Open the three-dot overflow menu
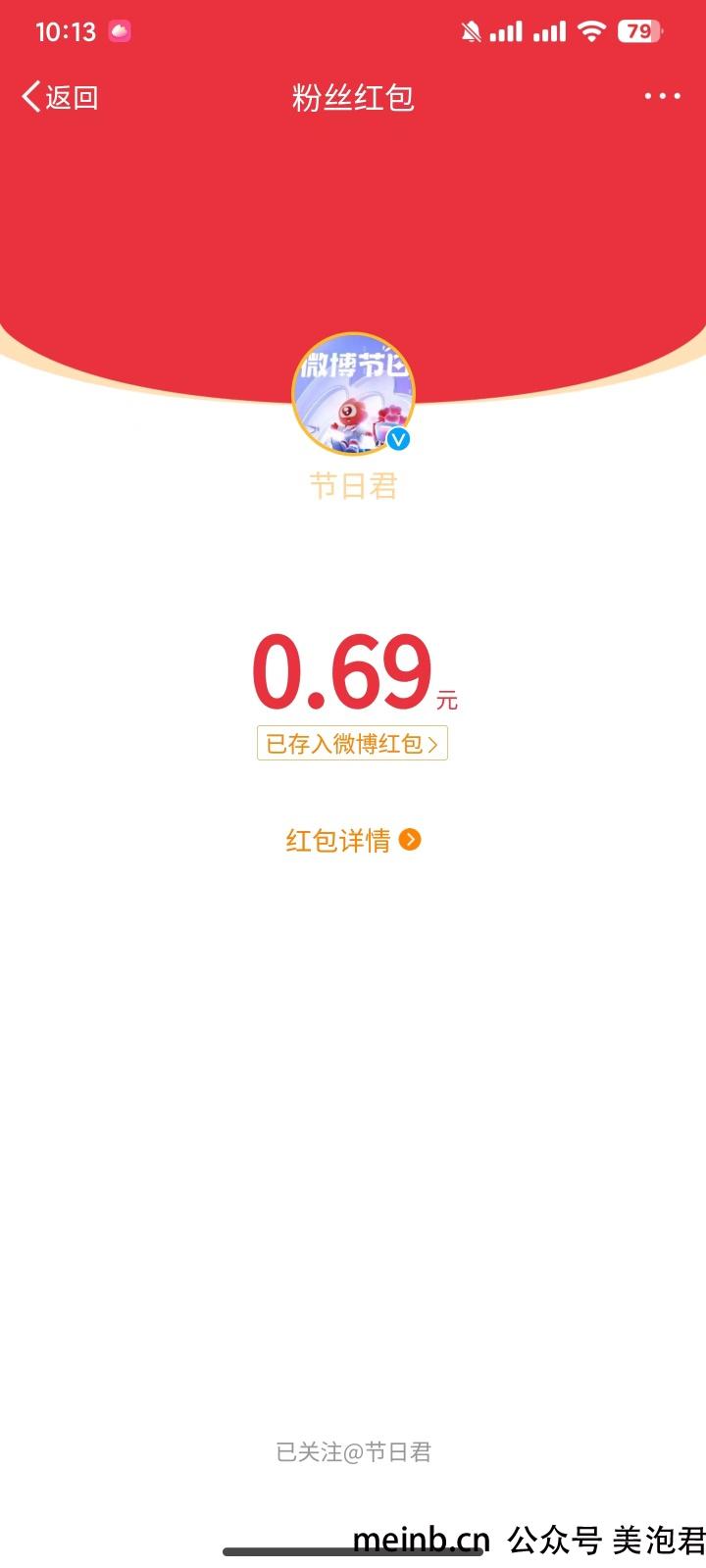Screen dimensions: 706x1568 coord(662,96)
